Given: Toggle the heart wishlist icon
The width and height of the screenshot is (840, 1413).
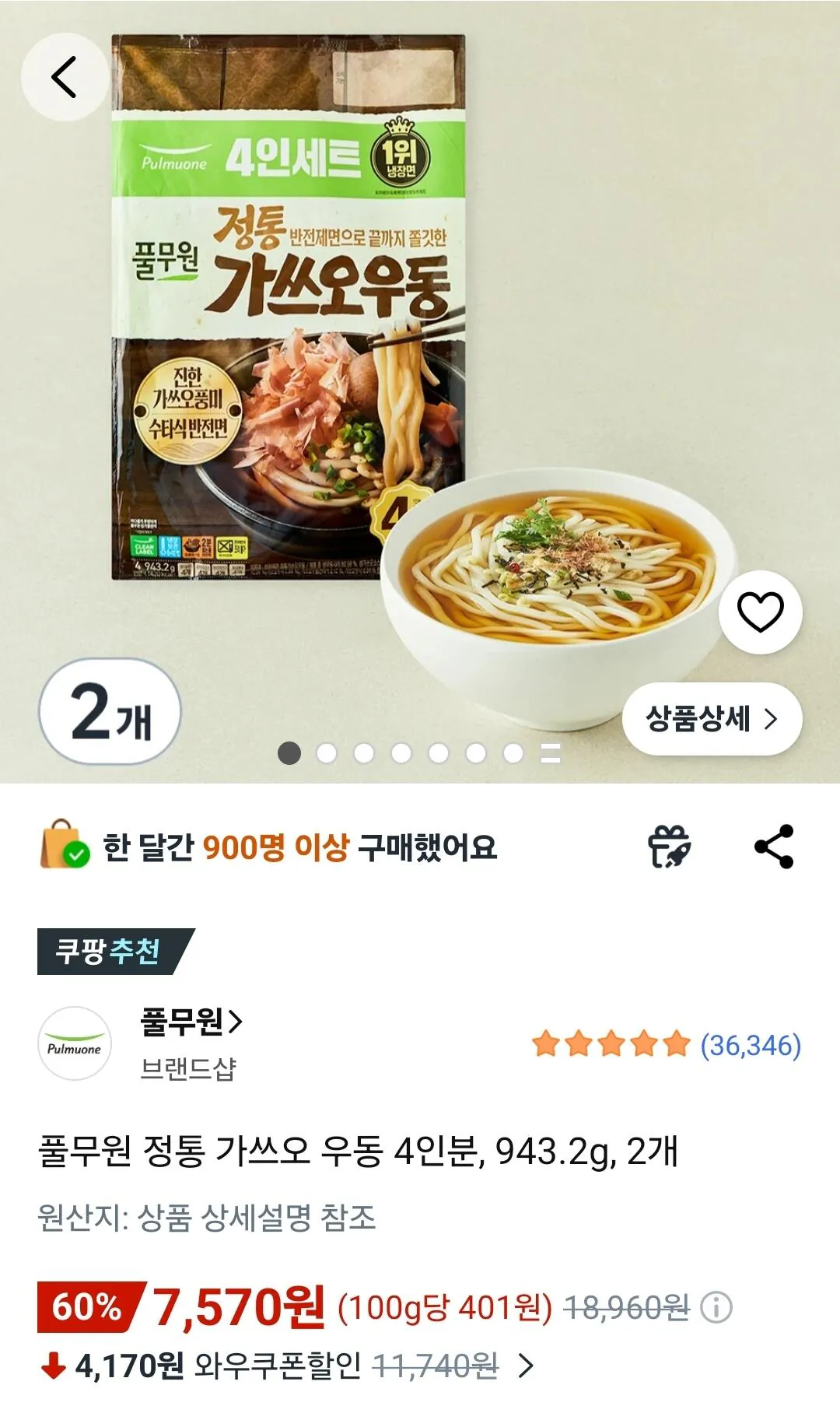Looking at the screenshot, I should [x=760, y=614].
